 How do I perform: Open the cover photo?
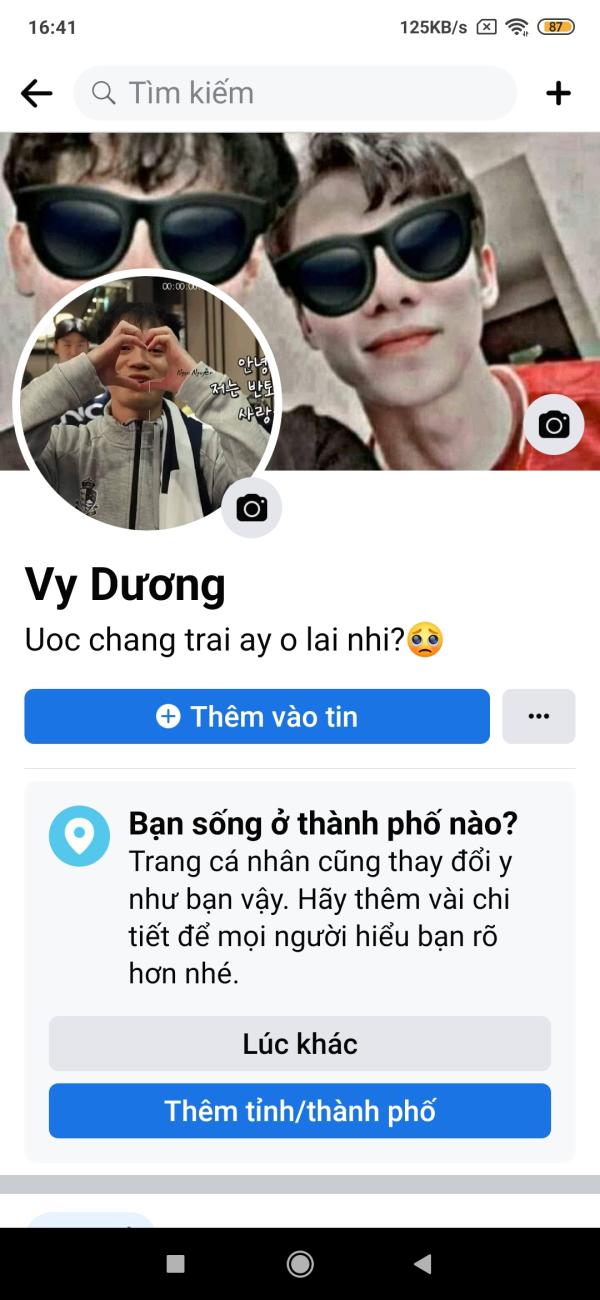point(420,250)
